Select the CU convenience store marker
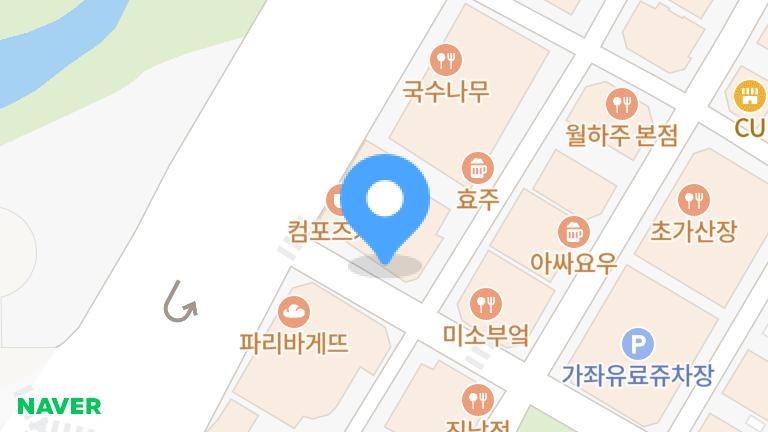Image resolution: width=768 pixels, height=432 pixels. click(748, 96)
